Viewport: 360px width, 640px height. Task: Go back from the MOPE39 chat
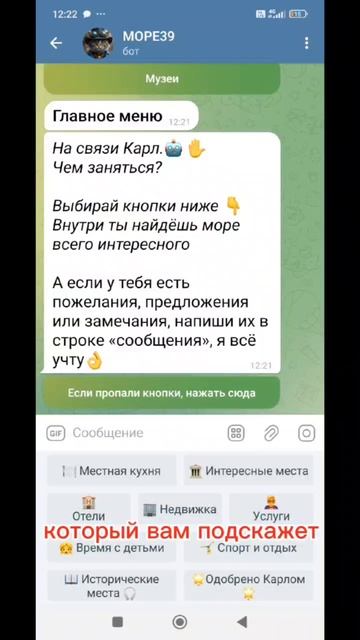point(56,43)
